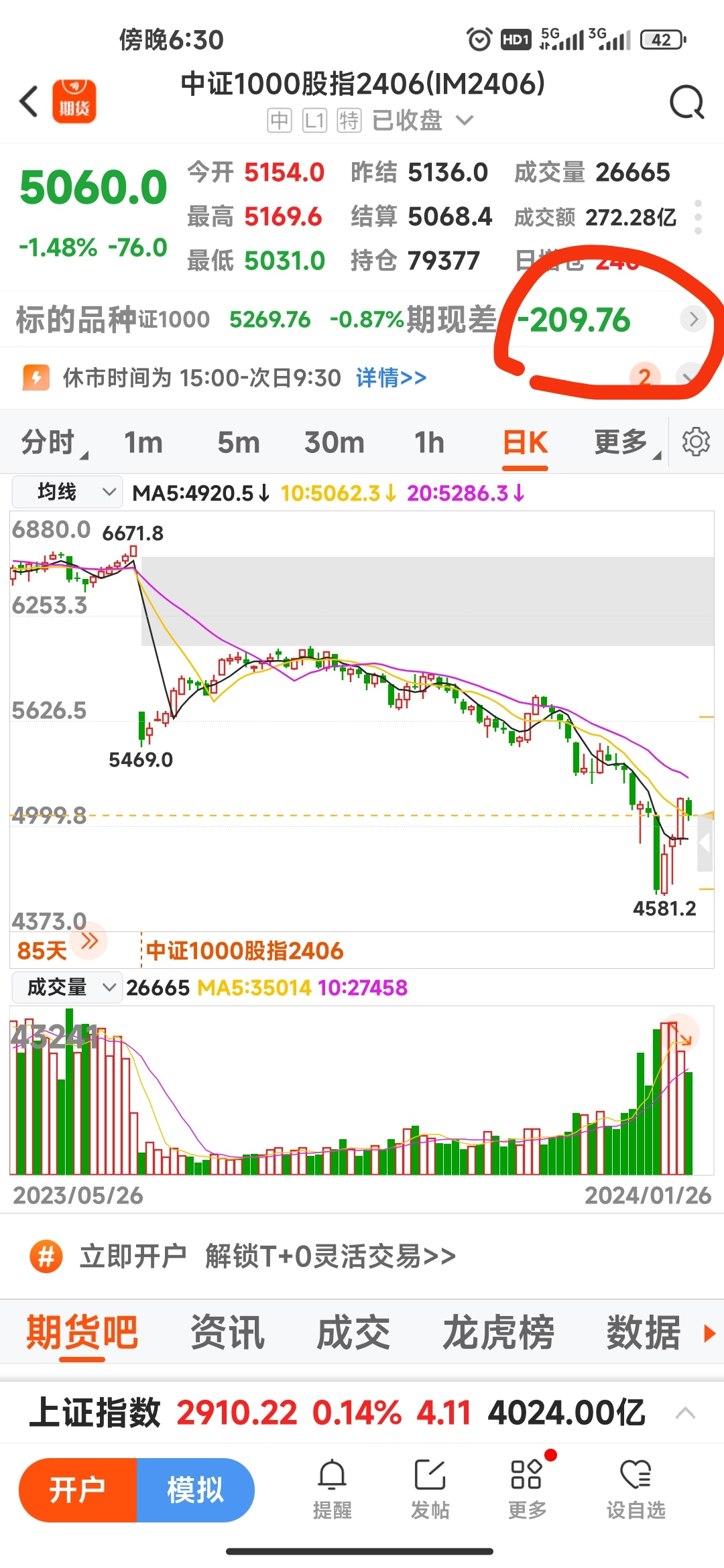Image resolution: width=724 pixels, height=1568 pixels.
Task: Tap 立即开户 解锁T+0灵活交易 banner
Action: tap(268, 1256)
